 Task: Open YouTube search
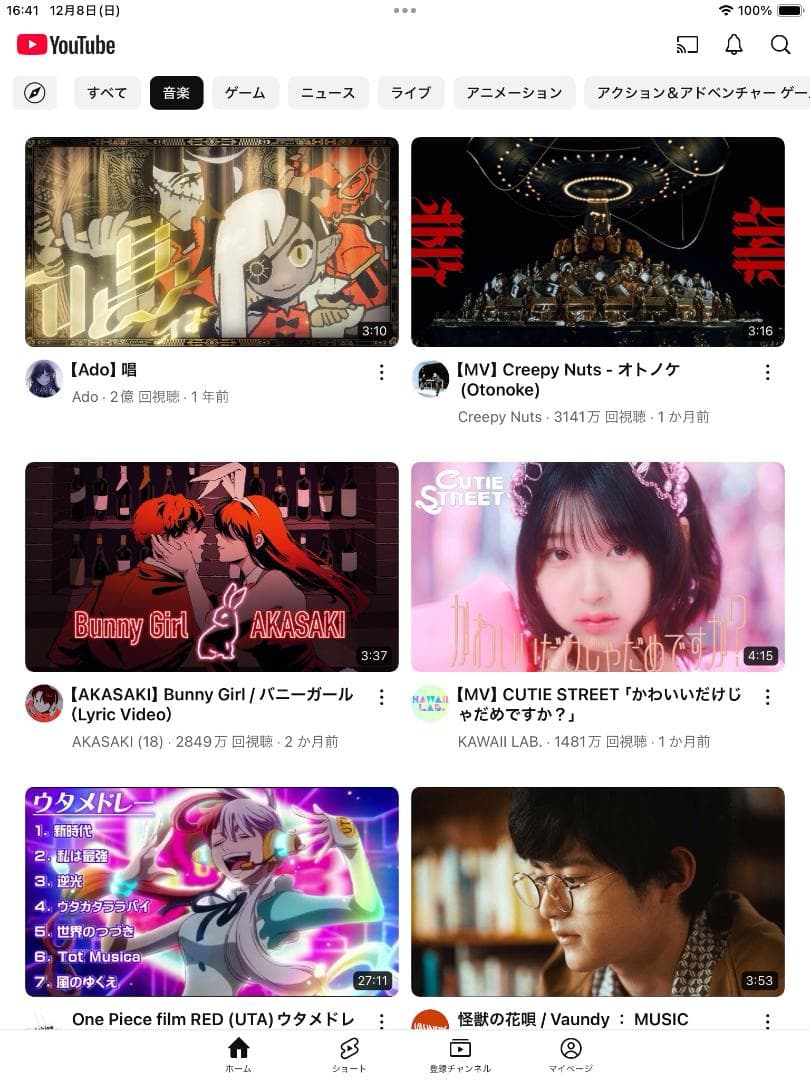click(780, 45)
